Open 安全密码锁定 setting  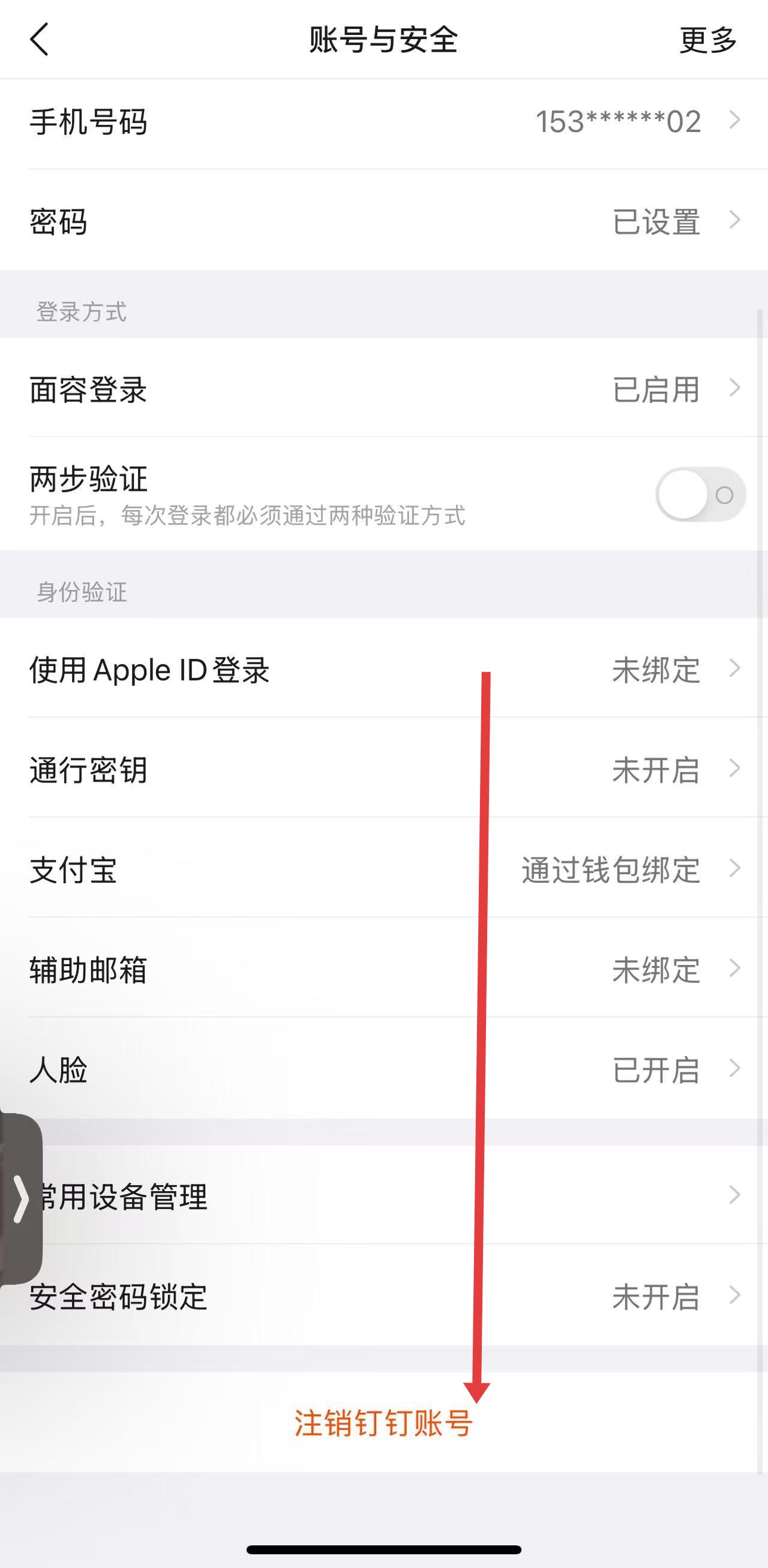[383, 1296]
